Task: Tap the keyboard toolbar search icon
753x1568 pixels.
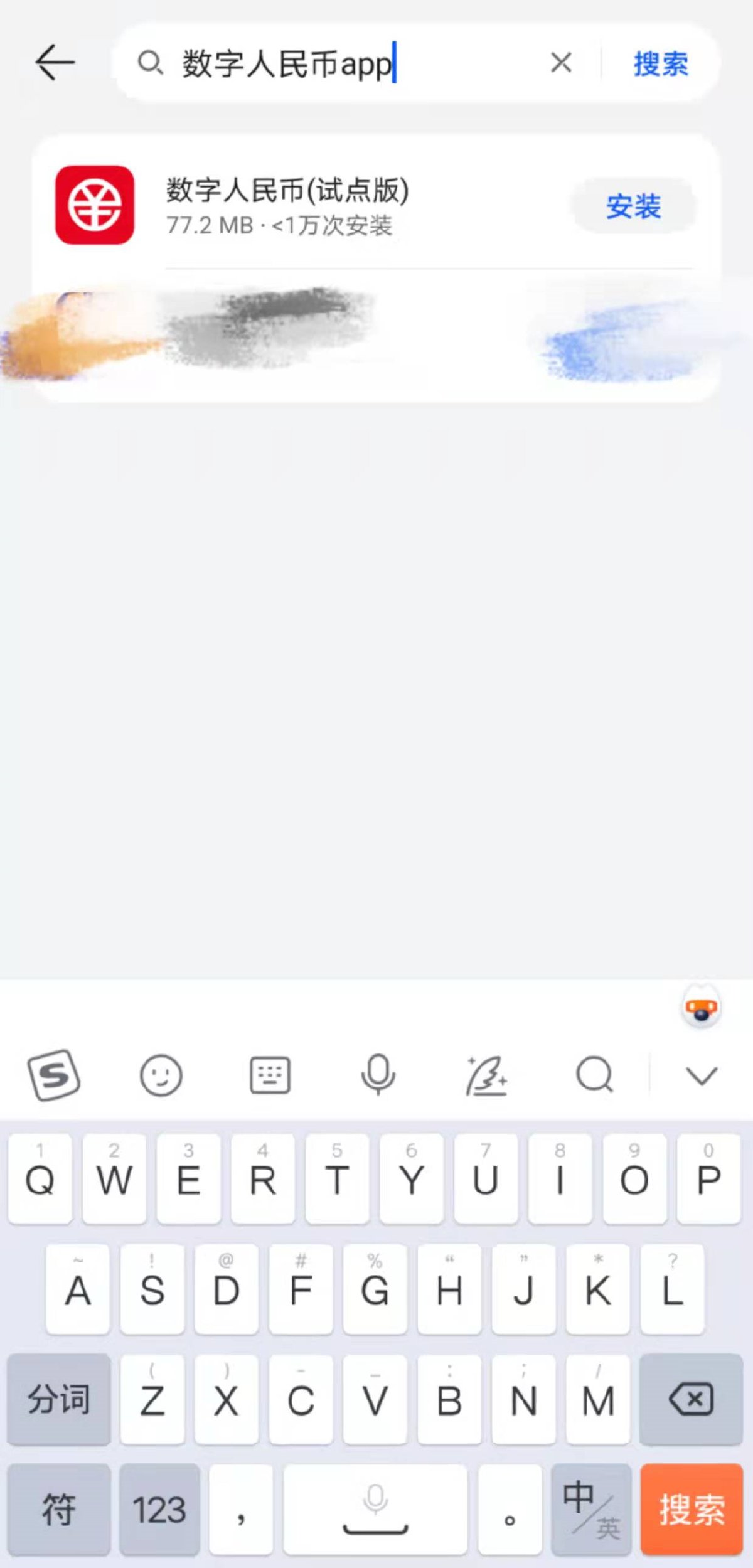Action: [x=594, y=1075]
